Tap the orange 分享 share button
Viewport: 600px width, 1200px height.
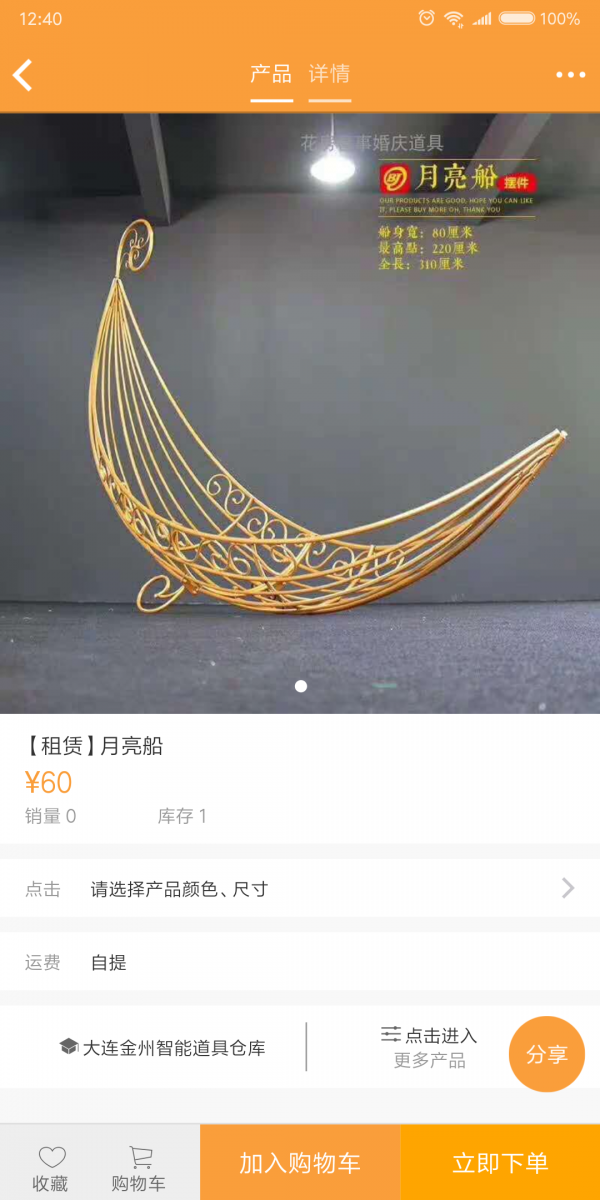[547, 1054]
